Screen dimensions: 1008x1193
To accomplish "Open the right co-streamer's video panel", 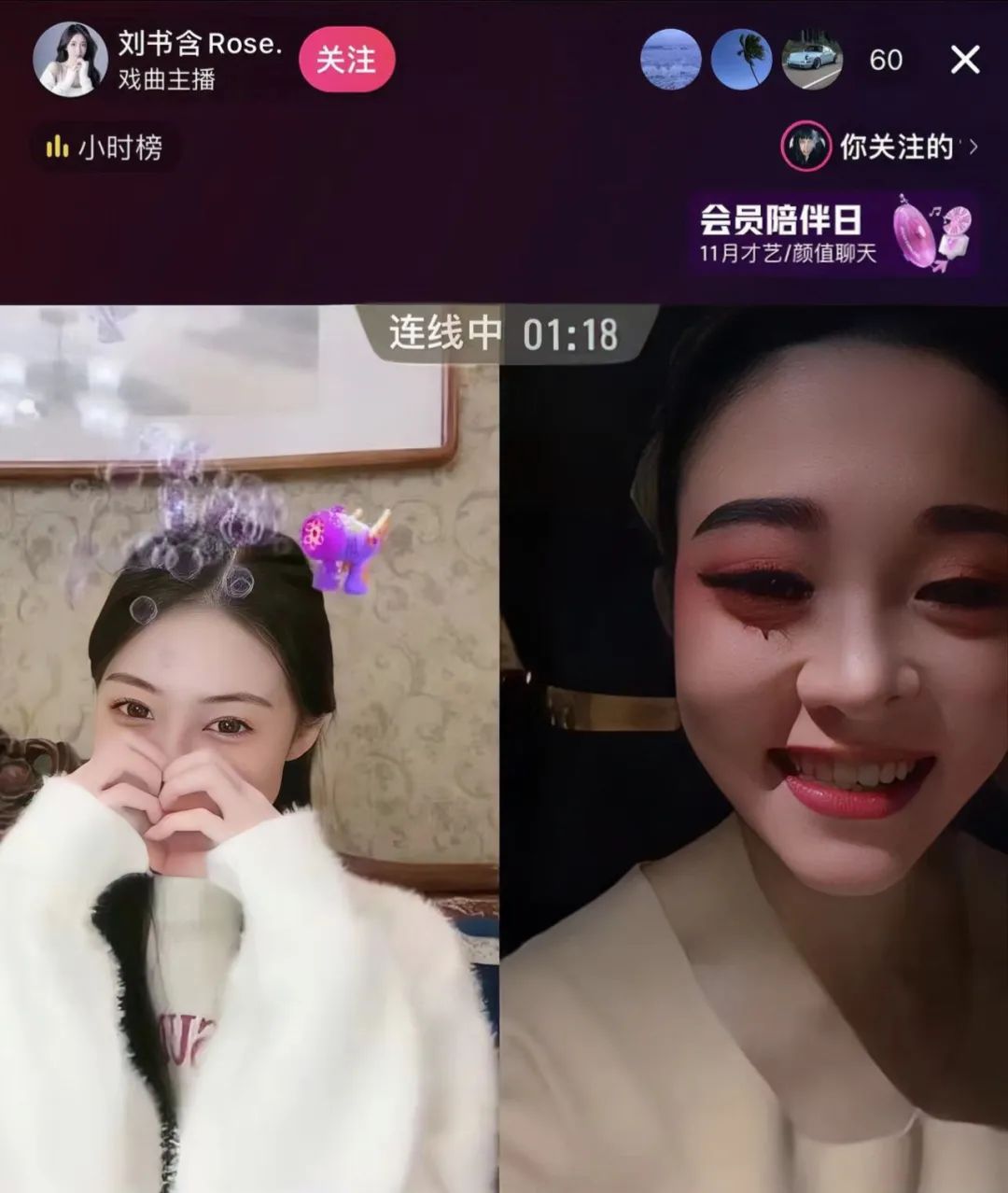I will [x=754, y=747].
